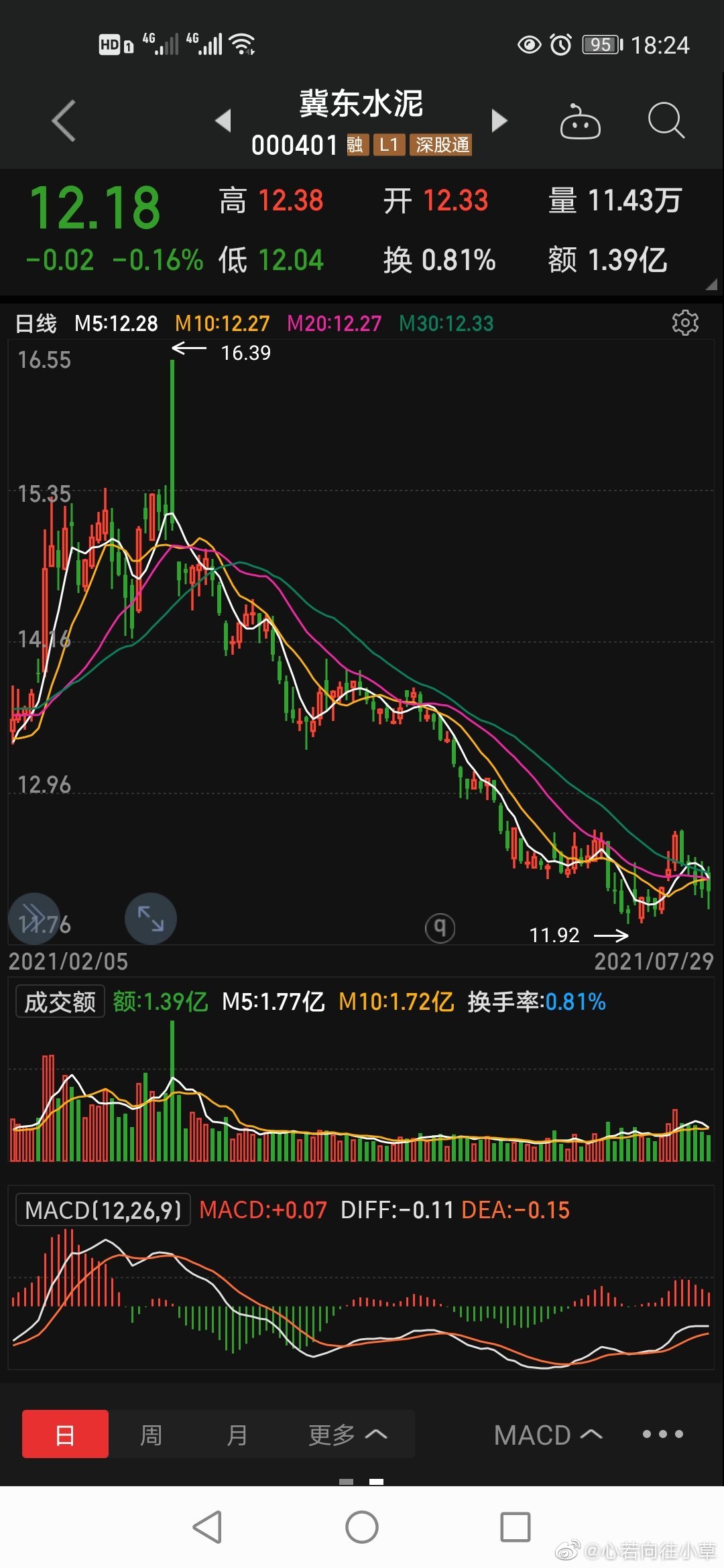Open the 成交额 indicator selector
The width and height of the screenshot is (724, 1568).
click(x=60, y=1002)
